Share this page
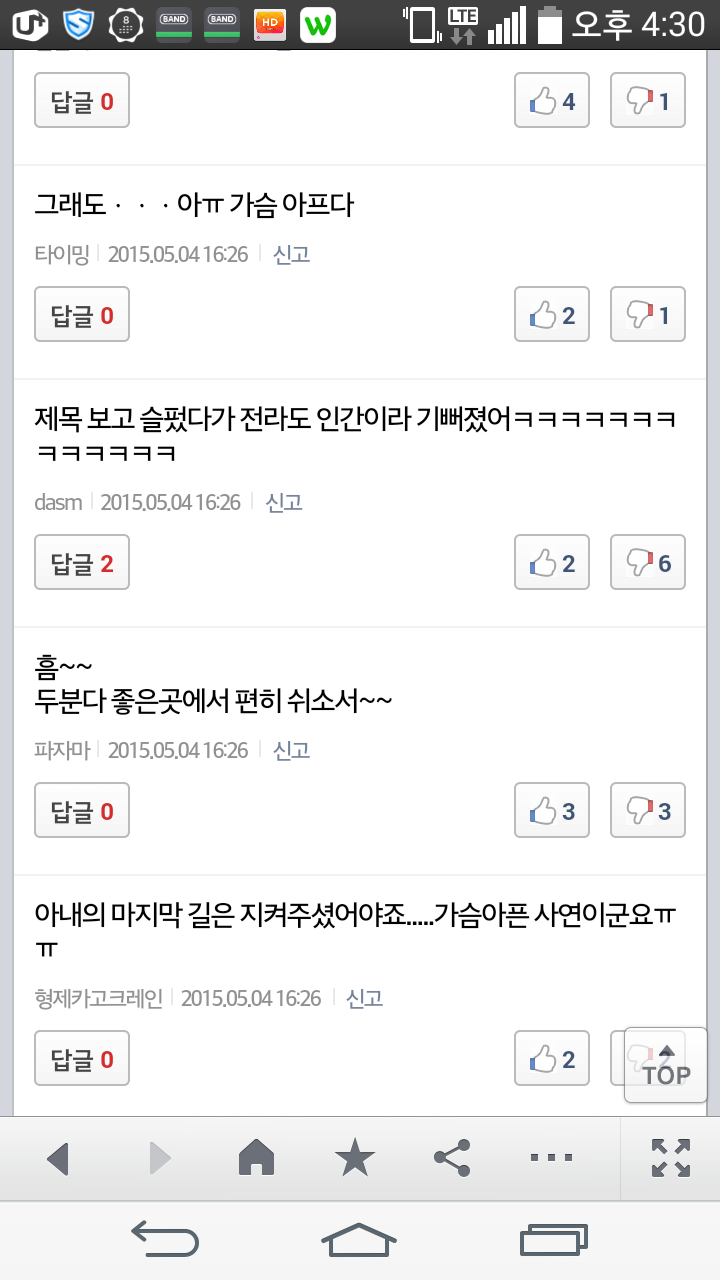720x1280 pixels. 453,1159
